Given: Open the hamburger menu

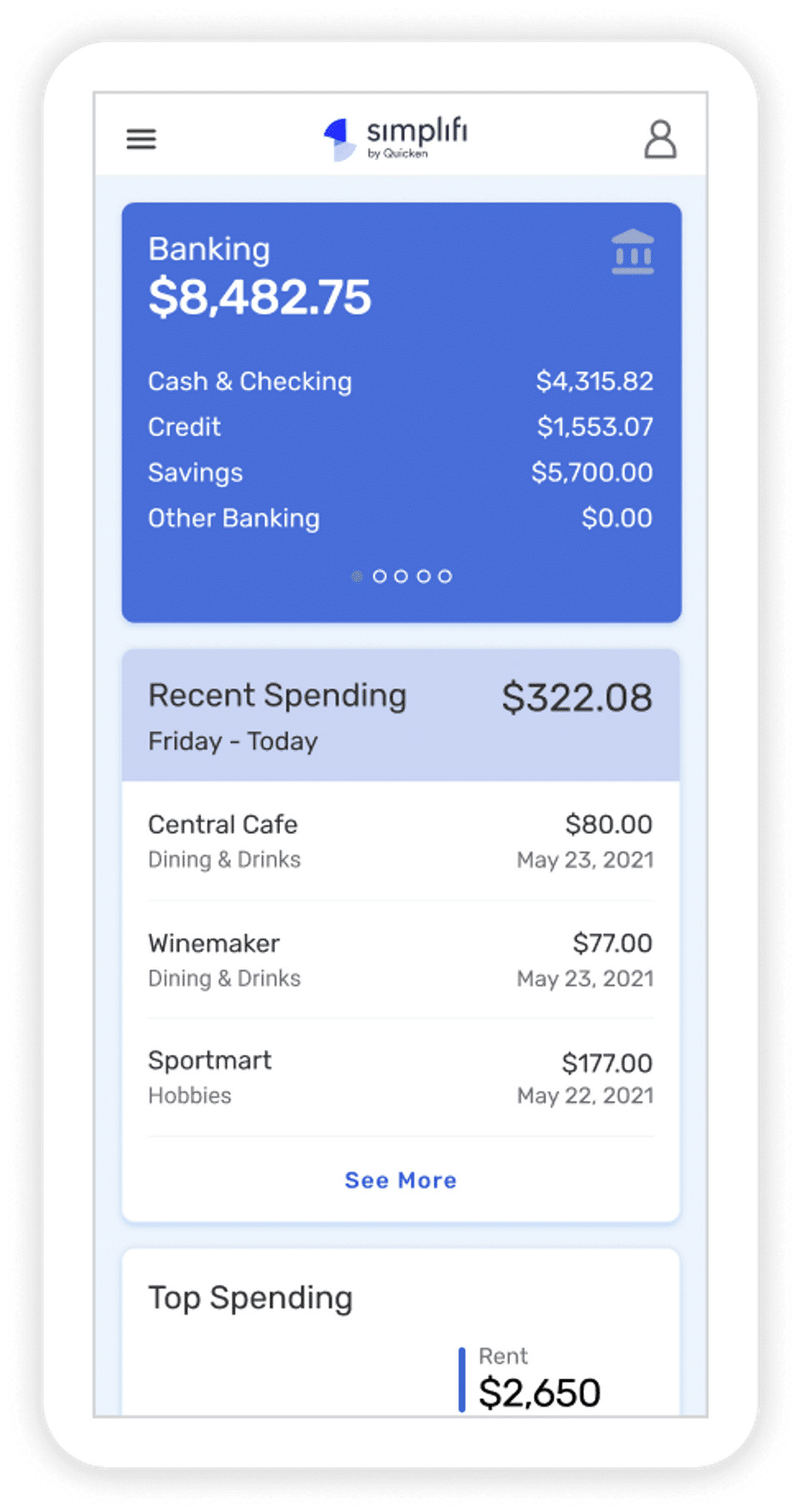Looking at the screenshot, I should point(141,138).
